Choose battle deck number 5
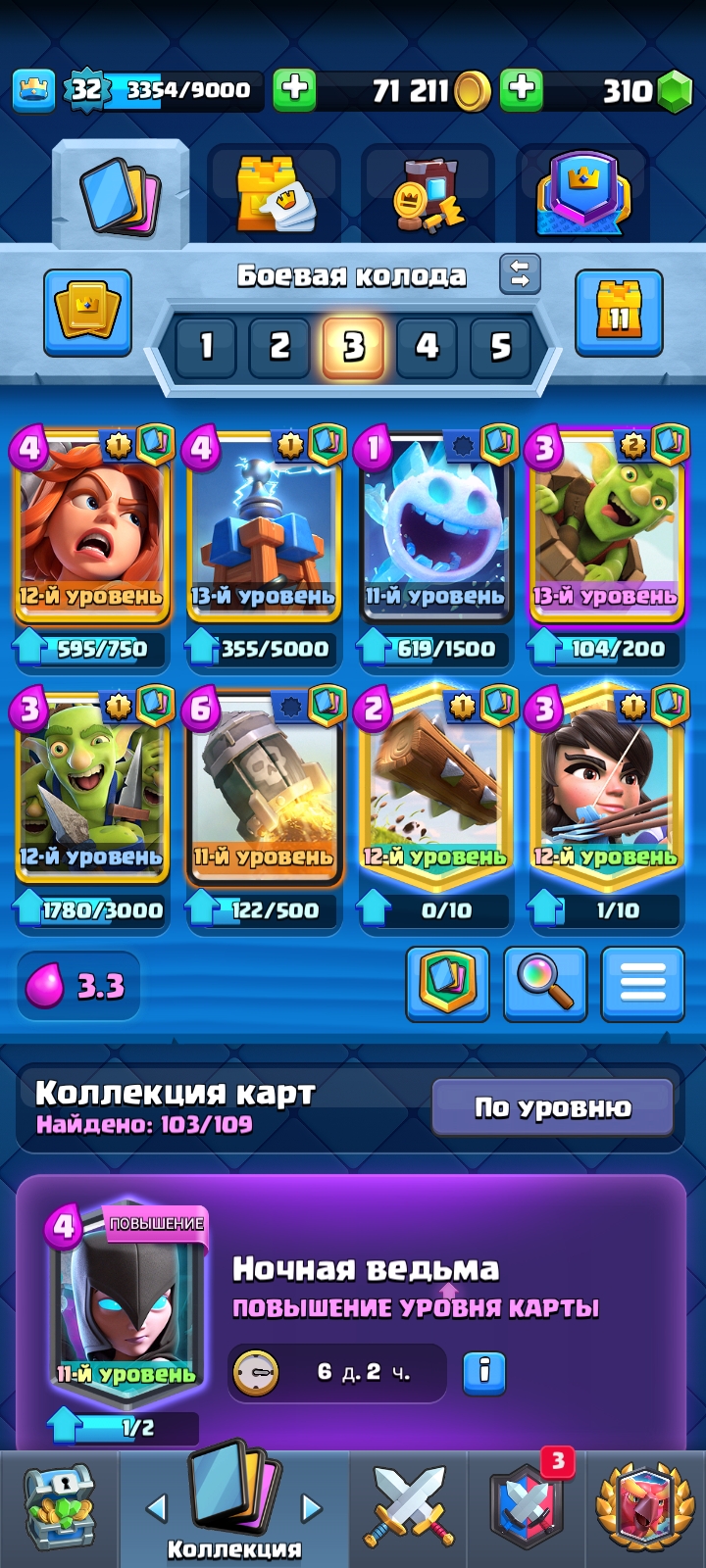 500,346
